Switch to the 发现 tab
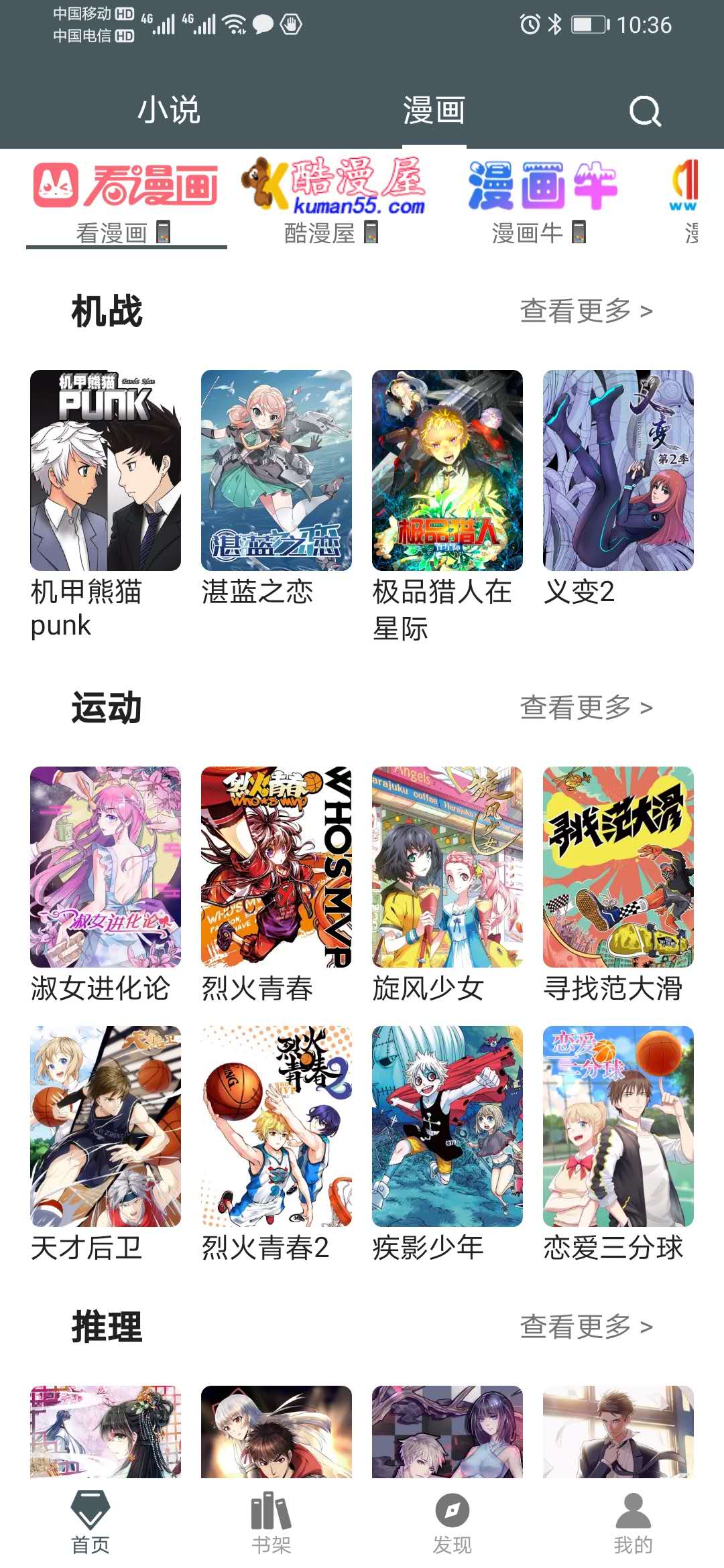 (452, 1522)
